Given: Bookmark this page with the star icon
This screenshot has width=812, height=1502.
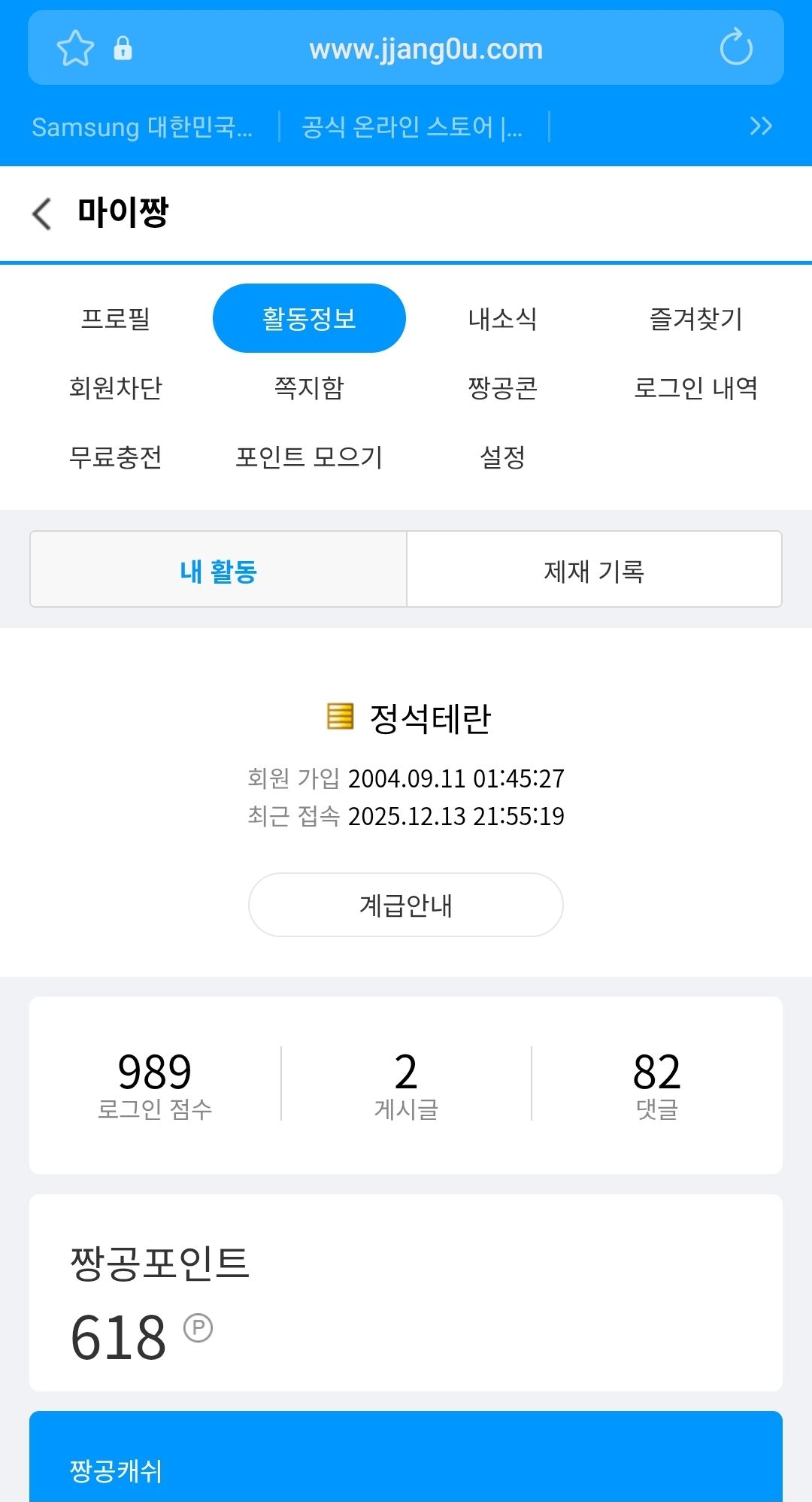Looking at the screenshot, I should point(75,49).
